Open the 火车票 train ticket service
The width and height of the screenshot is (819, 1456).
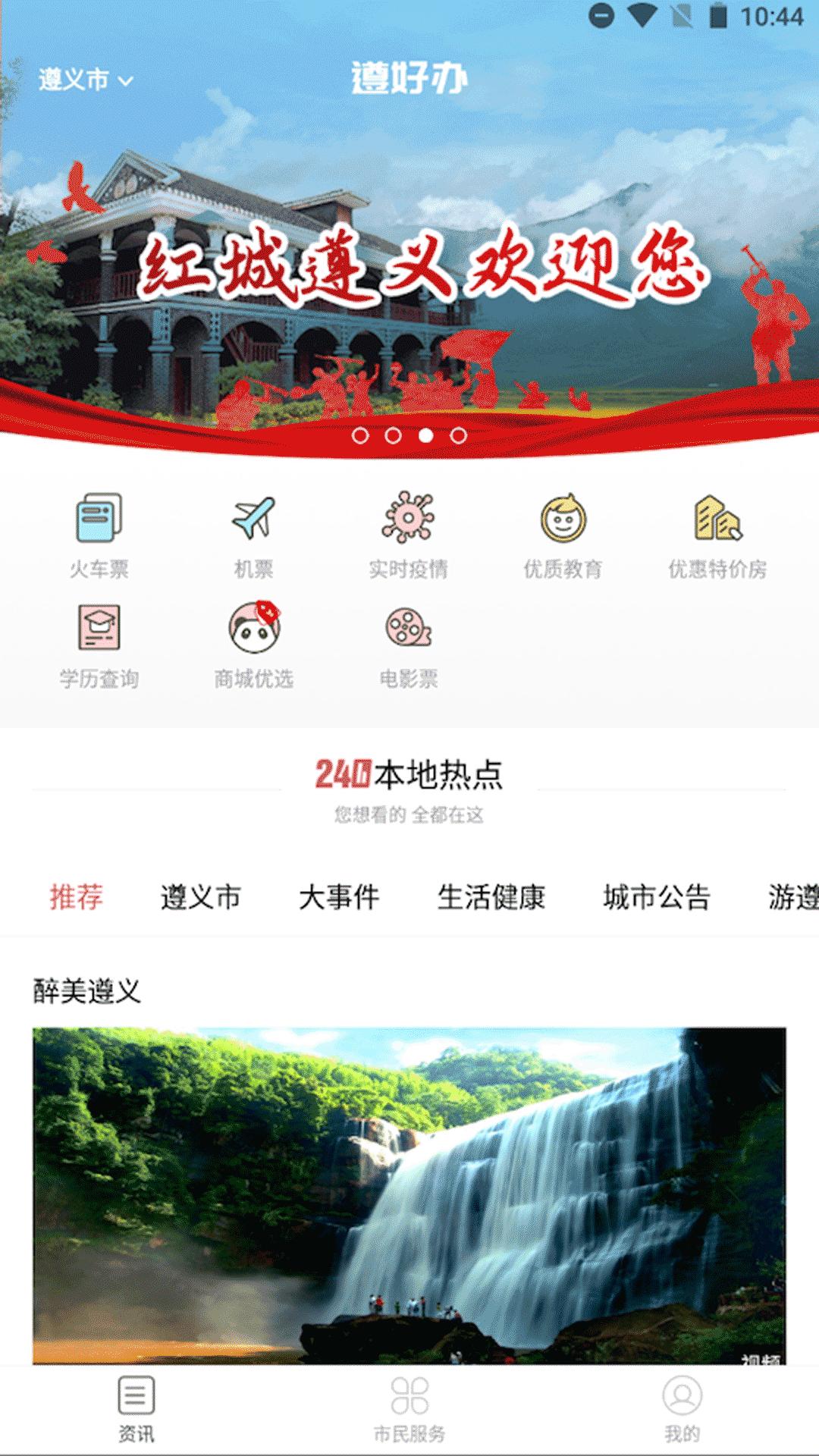coord(99,536)
